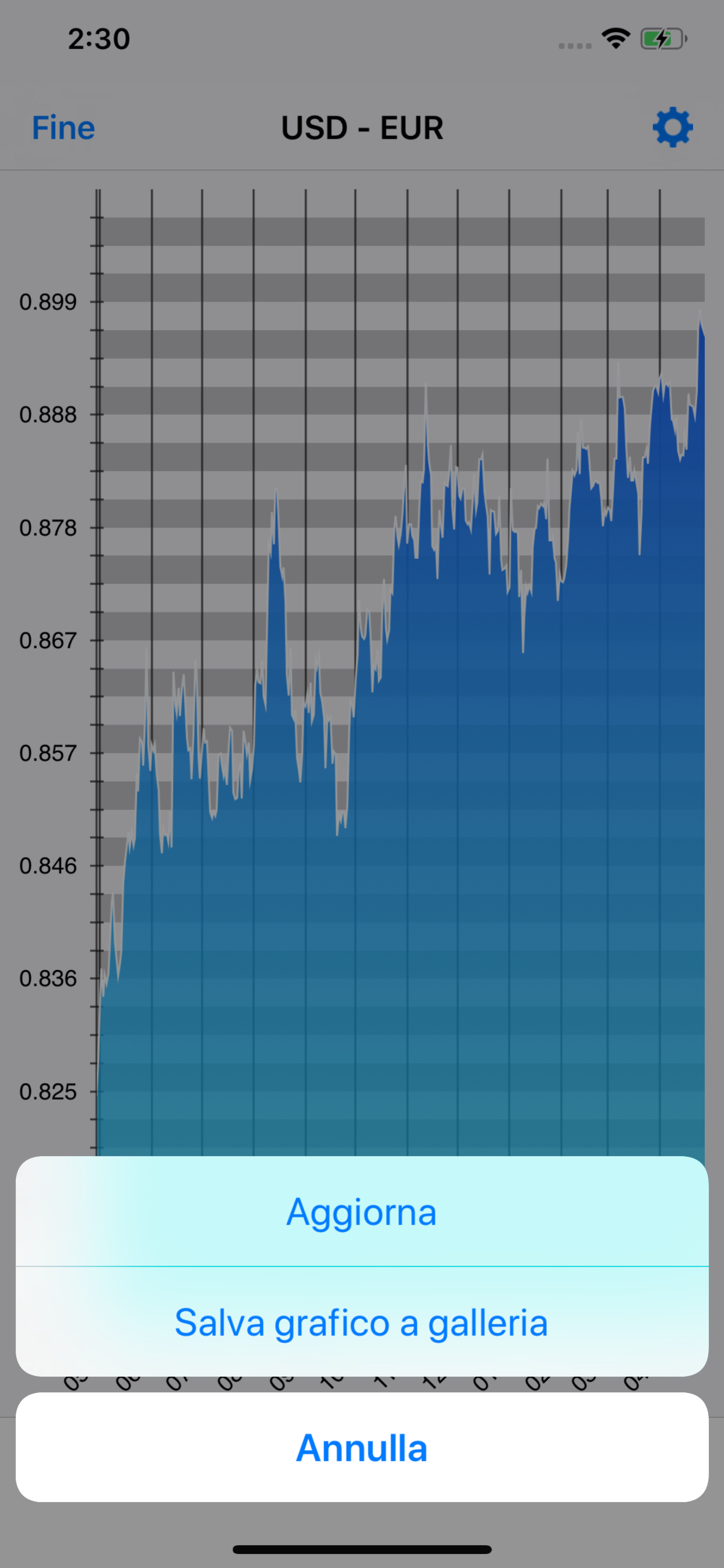Tap the 2:30 clock in status bar
This screenshot has width=724, height=1568.
[99, 38]
